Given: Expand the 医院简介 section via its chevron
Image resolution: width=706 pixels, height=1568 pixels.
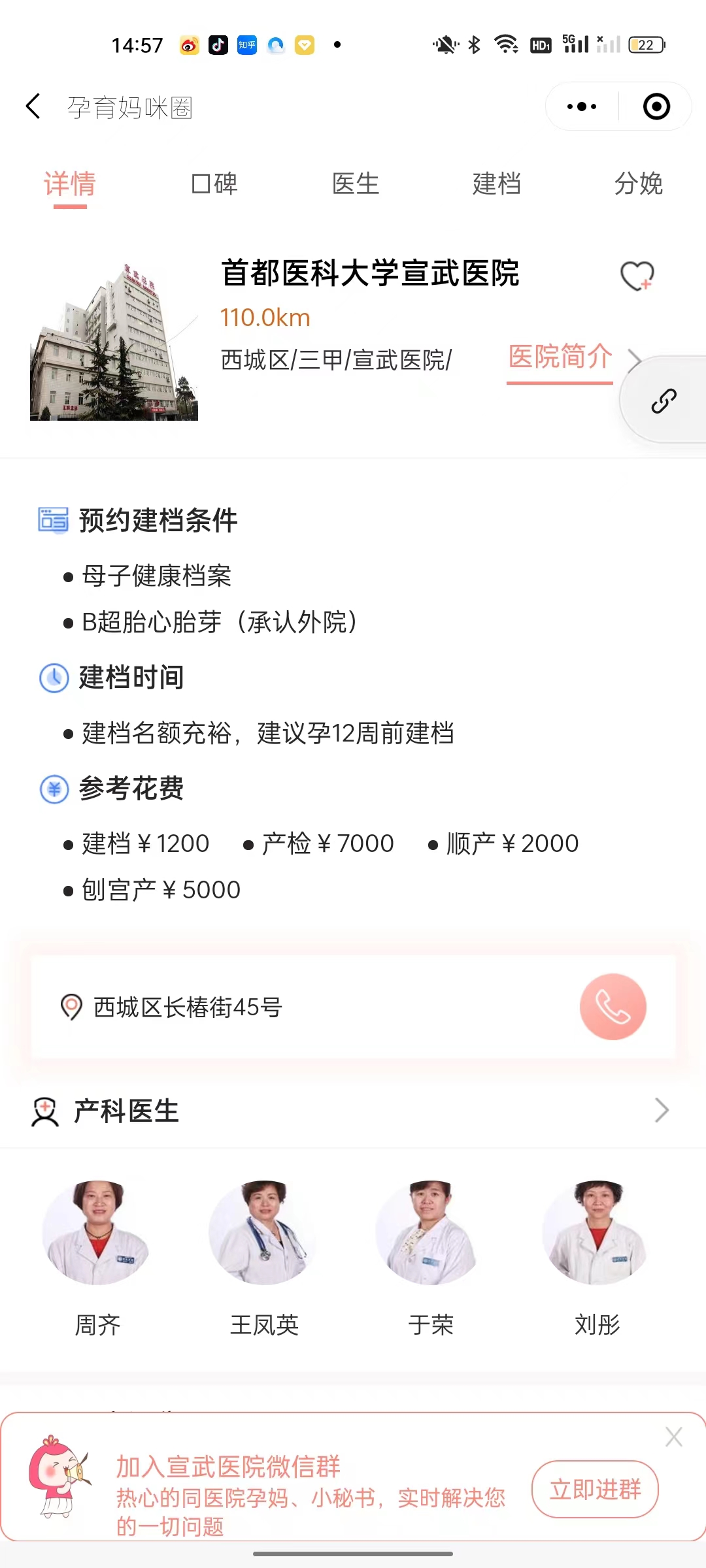Looking at the screenshot, I should tap(635, 360).
